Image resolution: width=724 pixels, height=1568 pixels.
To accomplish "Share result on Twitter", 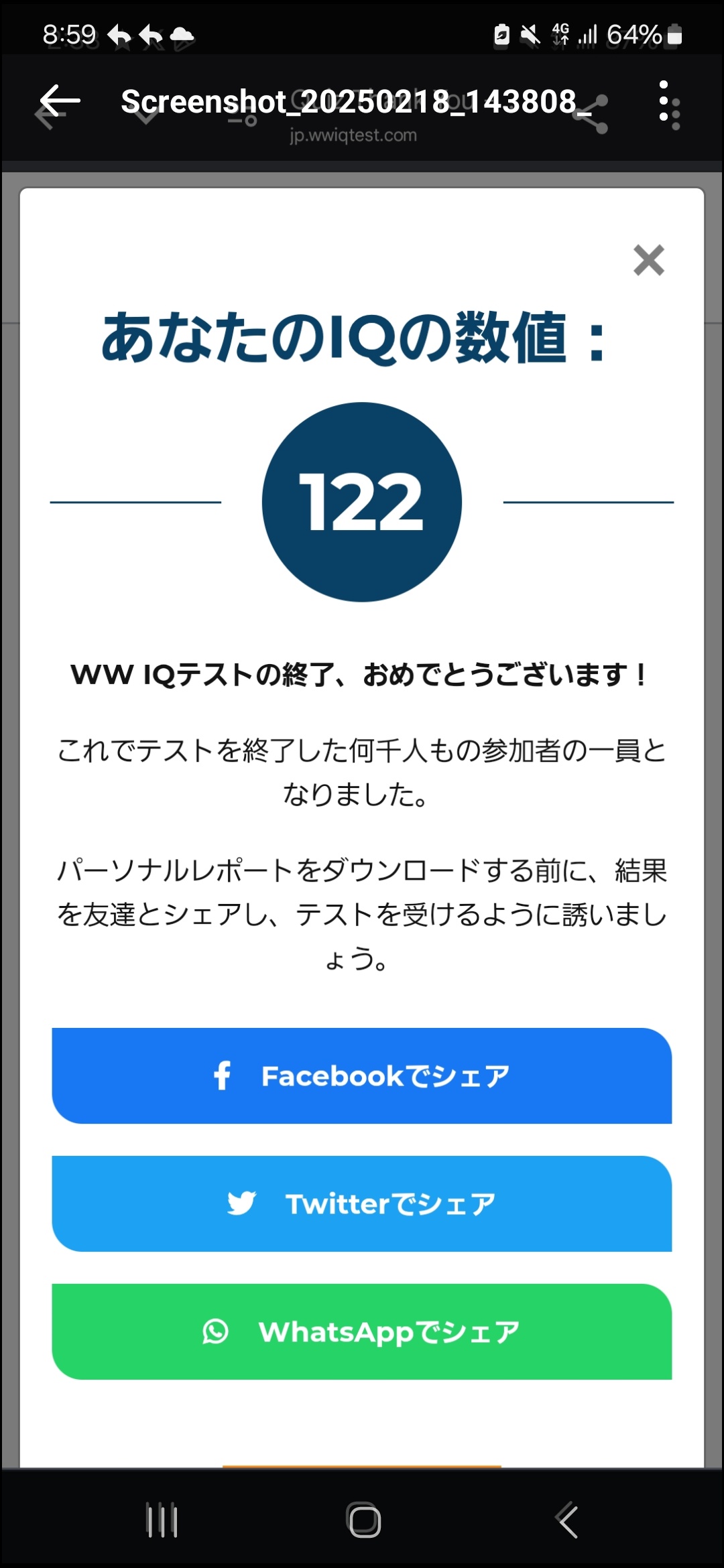I will point(362,1203).
